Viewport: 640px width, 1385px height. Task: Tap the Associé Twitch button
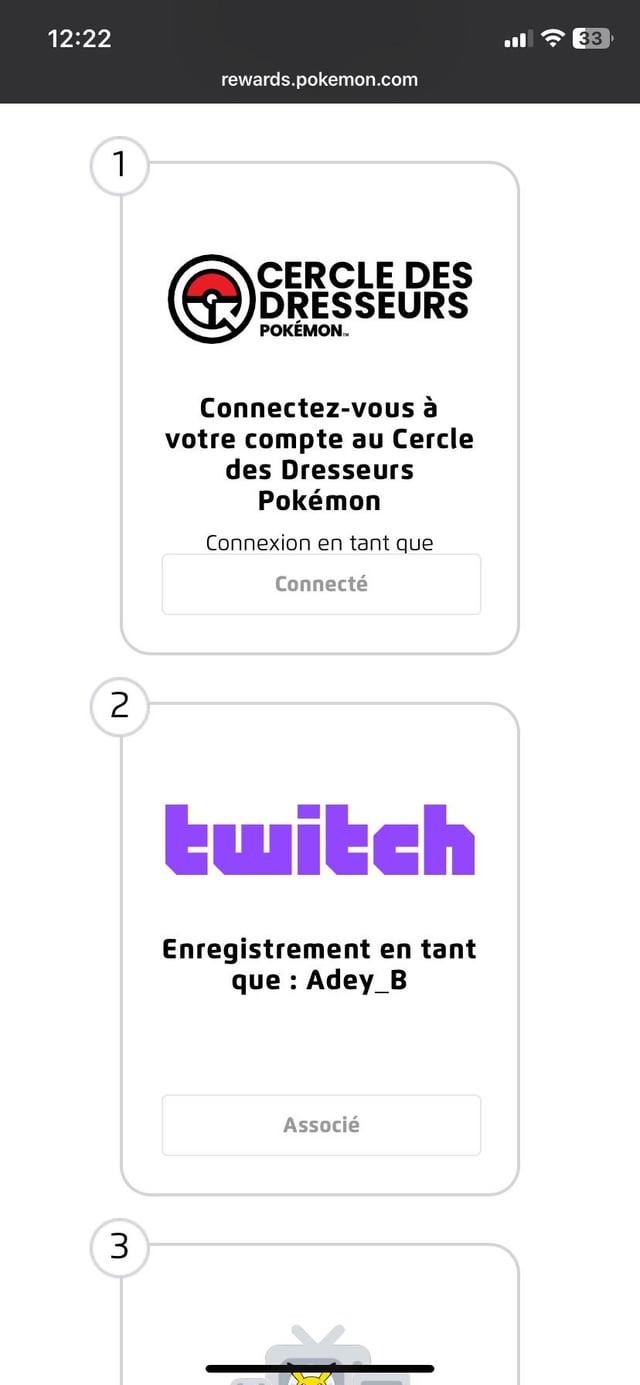(x=321, y=1125)
